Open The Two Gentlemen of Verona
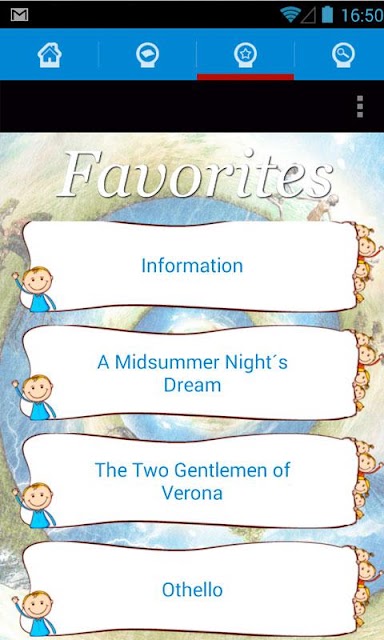Image resolution: width=384 pixels, height=640 pixels. [190, 481]
